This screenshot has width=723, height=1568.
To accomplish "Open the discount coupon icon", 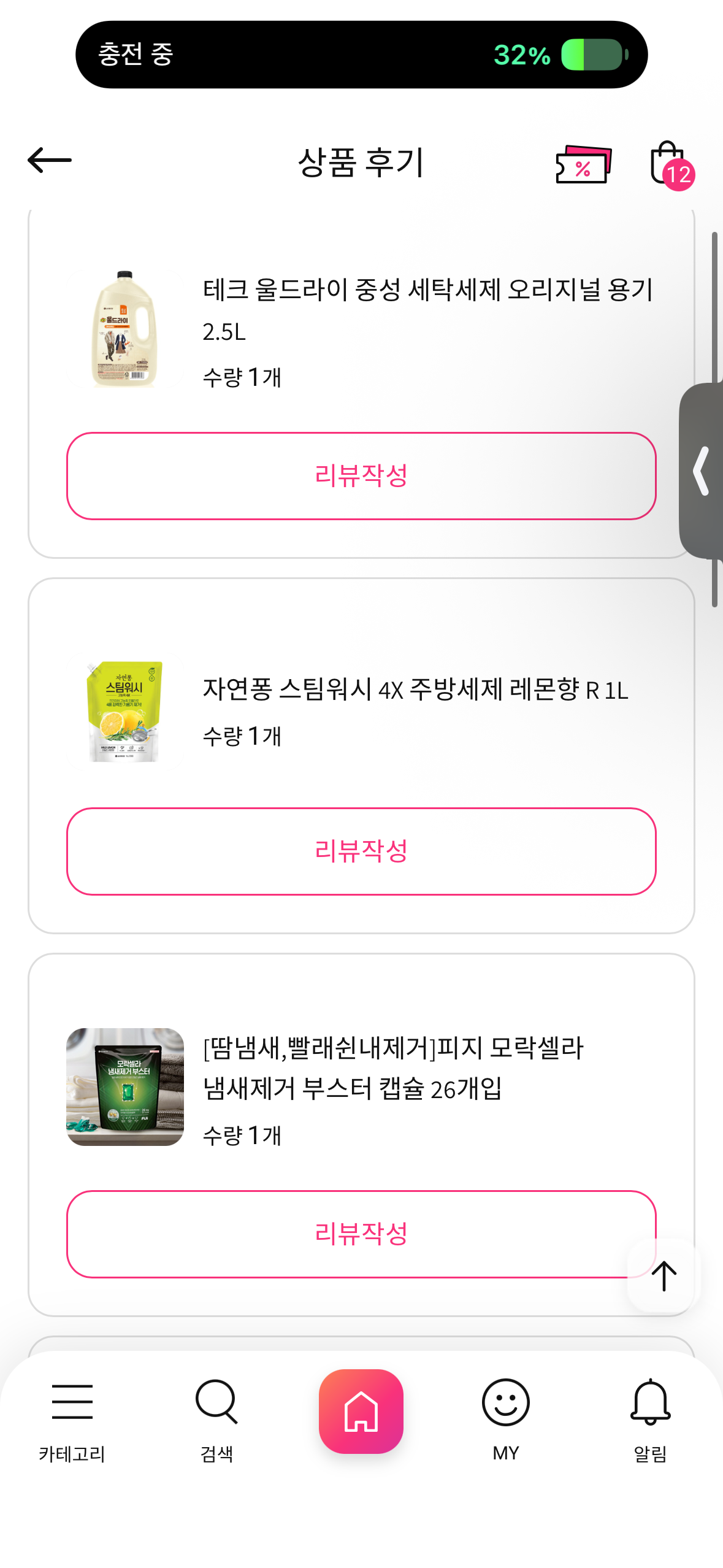I will [583, 164].
